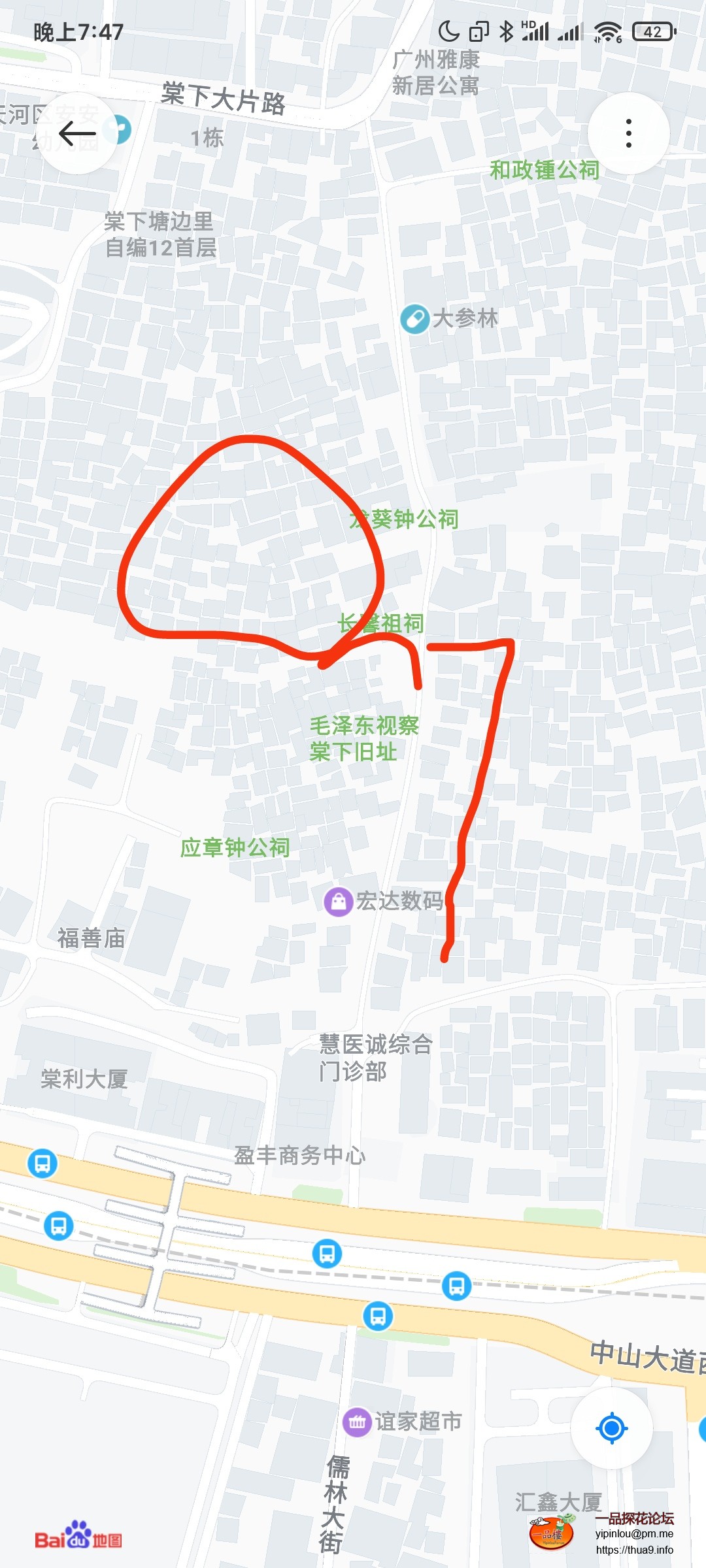Select the 毛泽东视察棠下旧址 landmark

coord(363,738)
